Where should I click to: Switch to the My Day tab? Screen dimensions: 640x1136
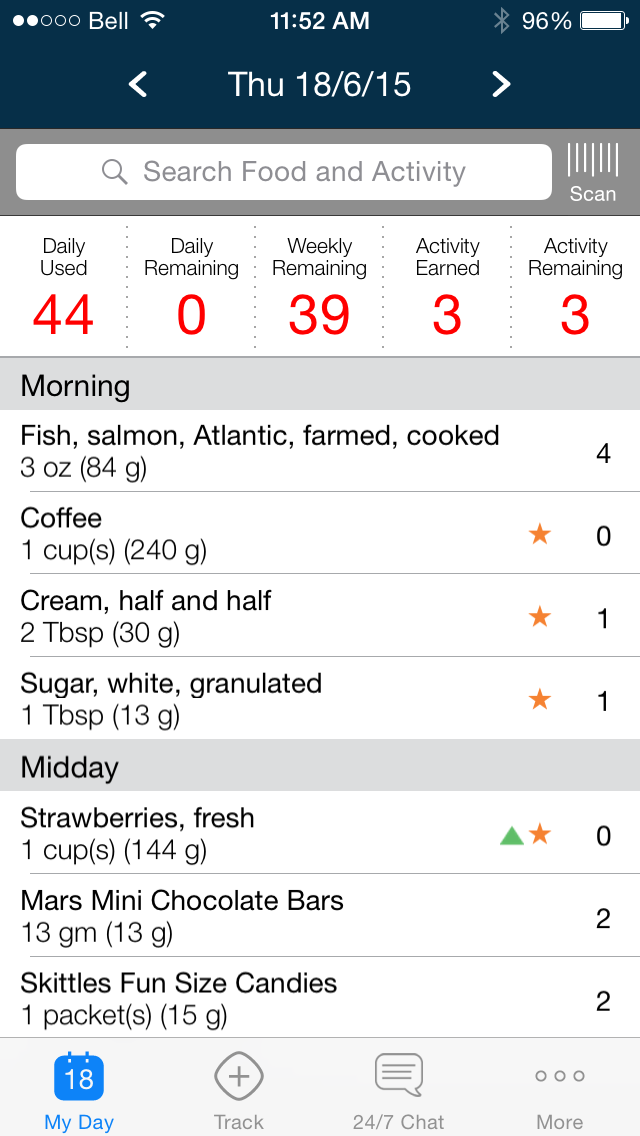79,1088
